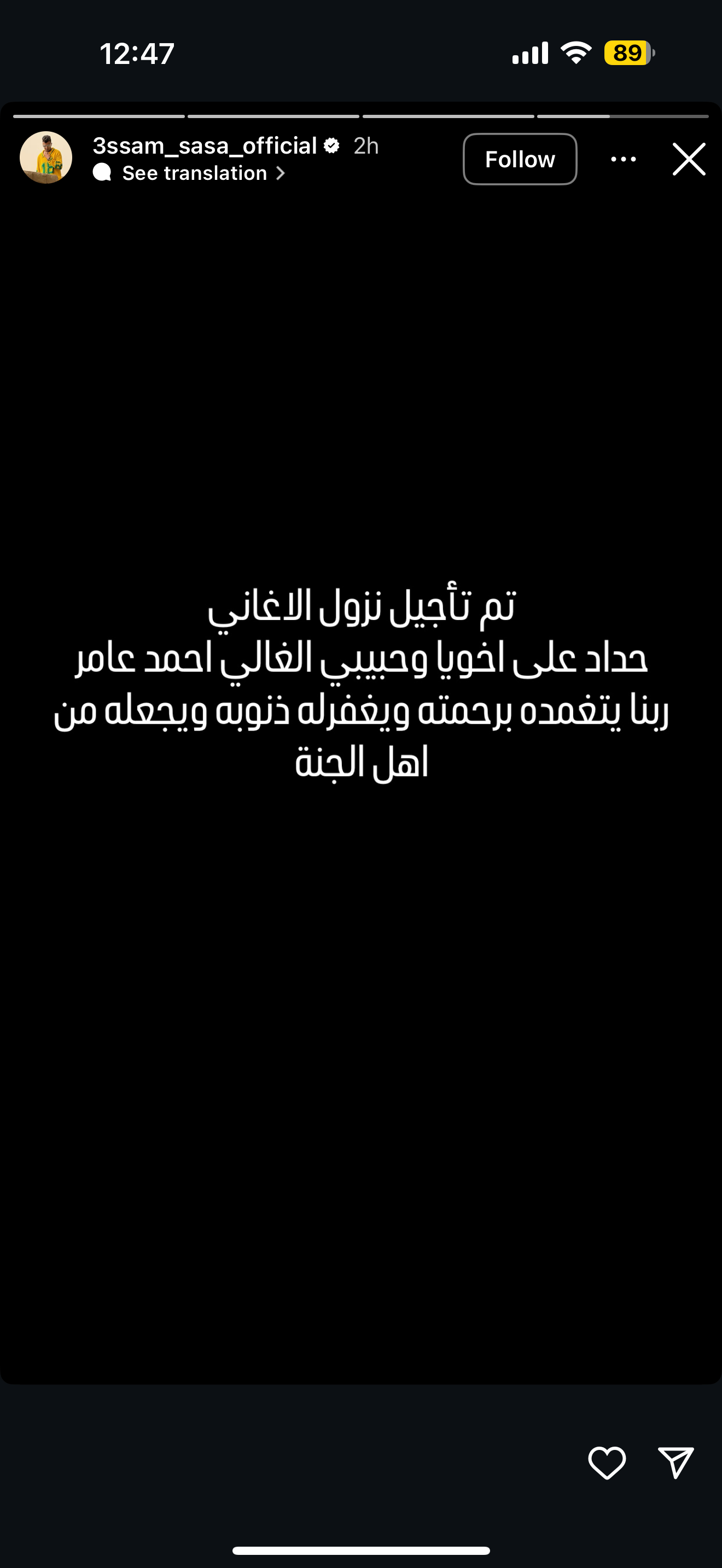Viewport: 722px width, 1568px height.
Task: Open the three-dot story options menu
Action: tap(624, 159)
